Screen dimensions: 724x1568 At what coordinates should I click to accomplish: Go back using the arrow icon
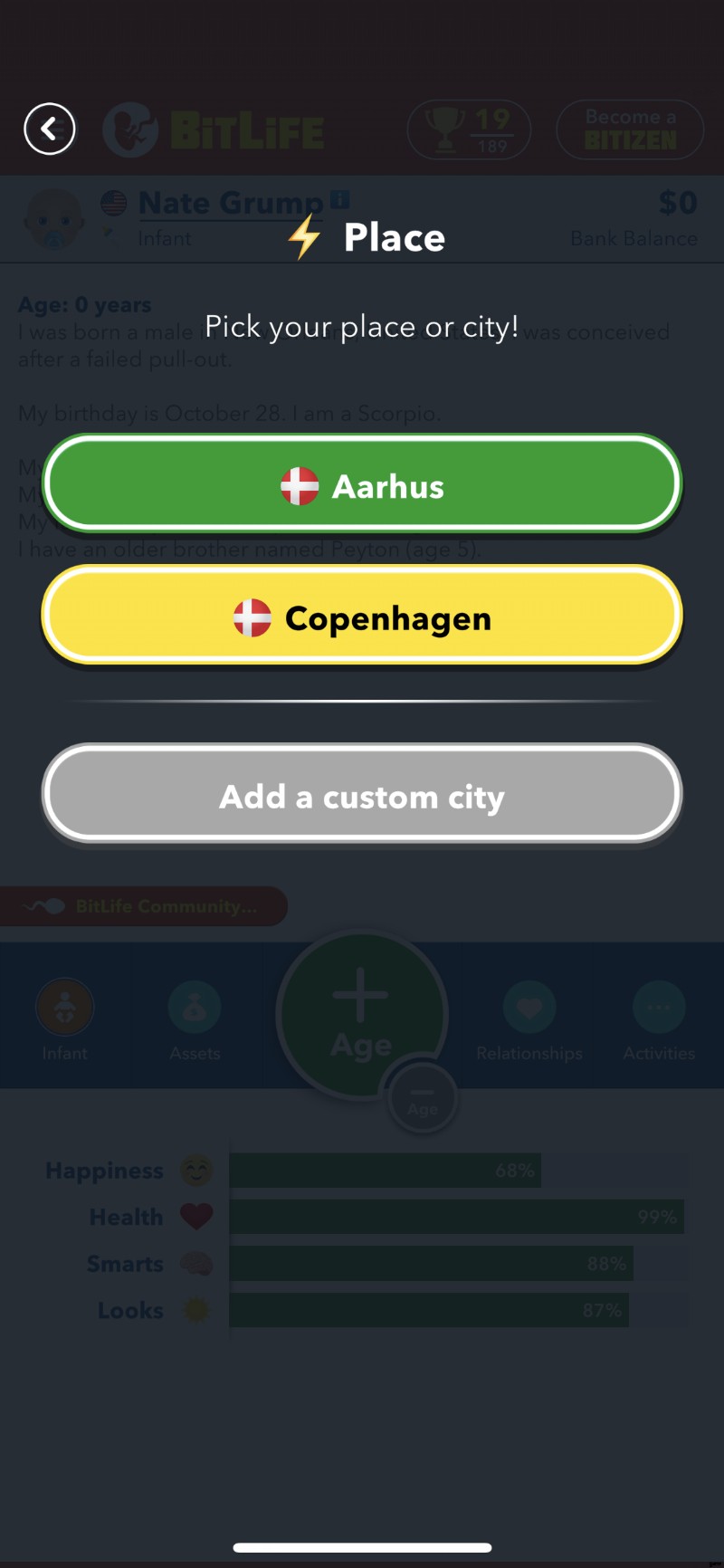(49, 129)
